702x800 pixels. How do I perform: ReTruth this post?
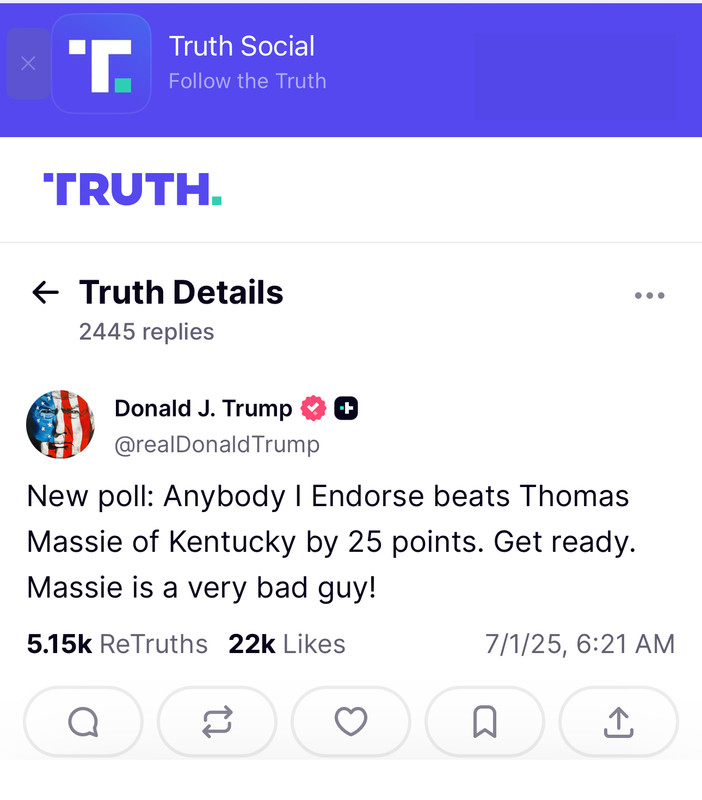pyautogui.click(x=217, y=721)
